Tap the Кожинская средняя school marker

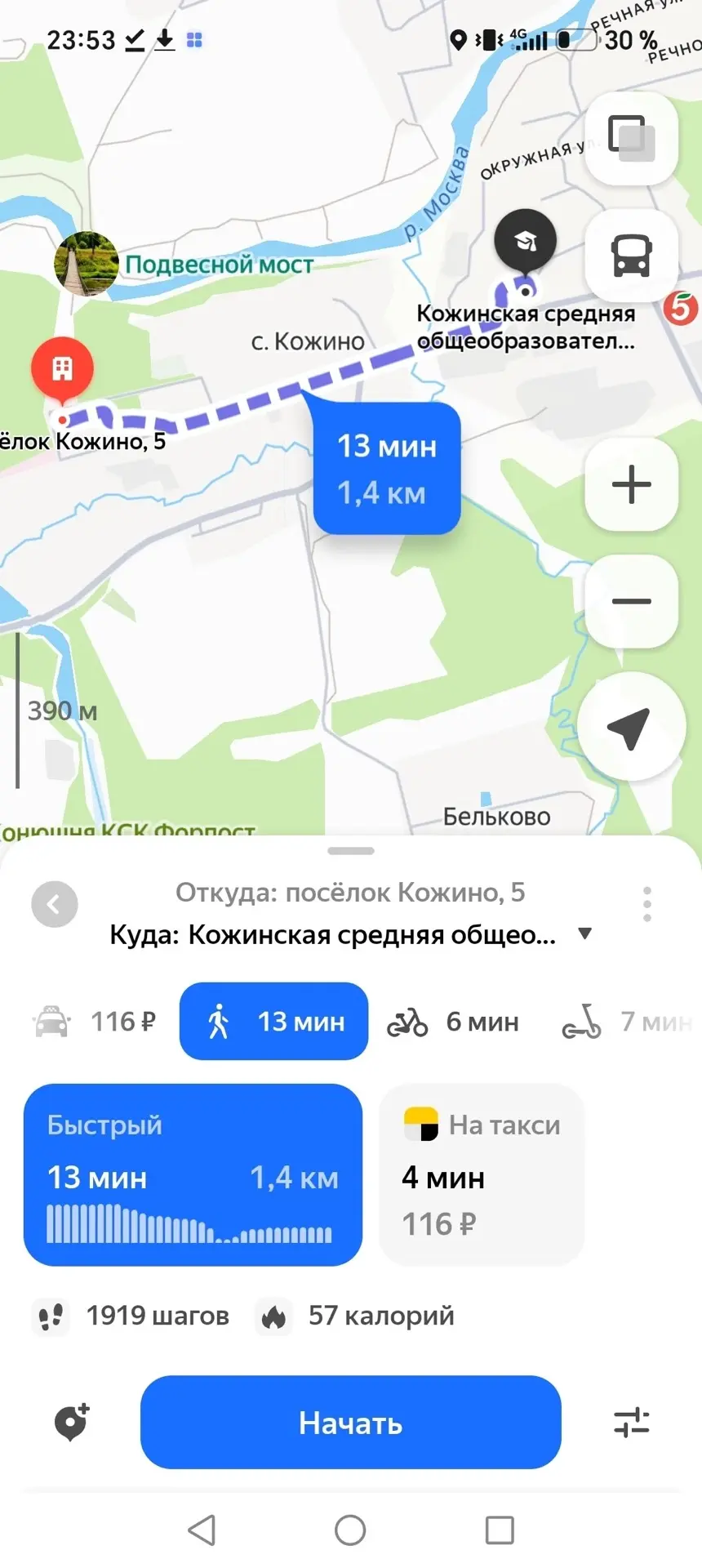tap(526, 242)
